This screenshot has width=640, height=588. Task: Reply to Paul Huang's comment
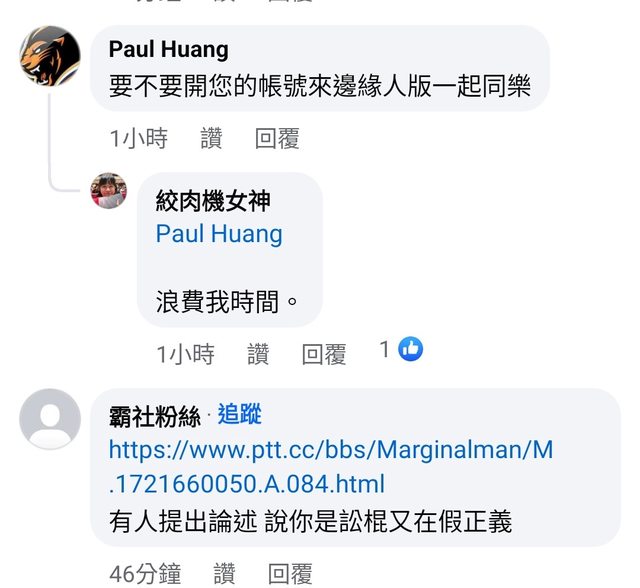(x=277, y=139)
